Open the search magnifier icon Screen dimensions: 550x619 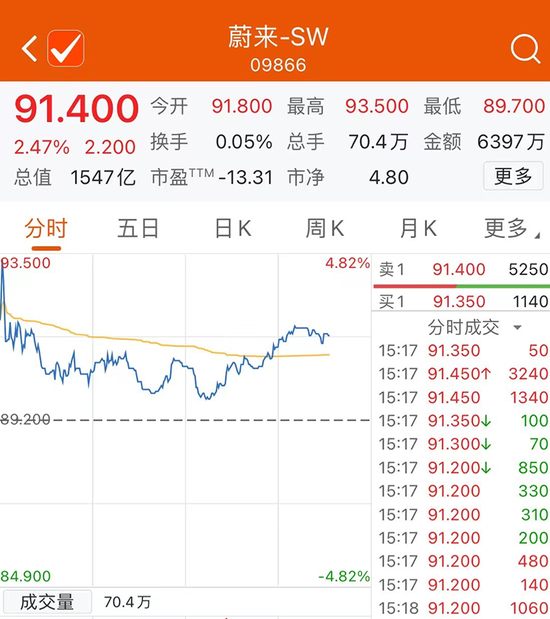tap(525, 49)
